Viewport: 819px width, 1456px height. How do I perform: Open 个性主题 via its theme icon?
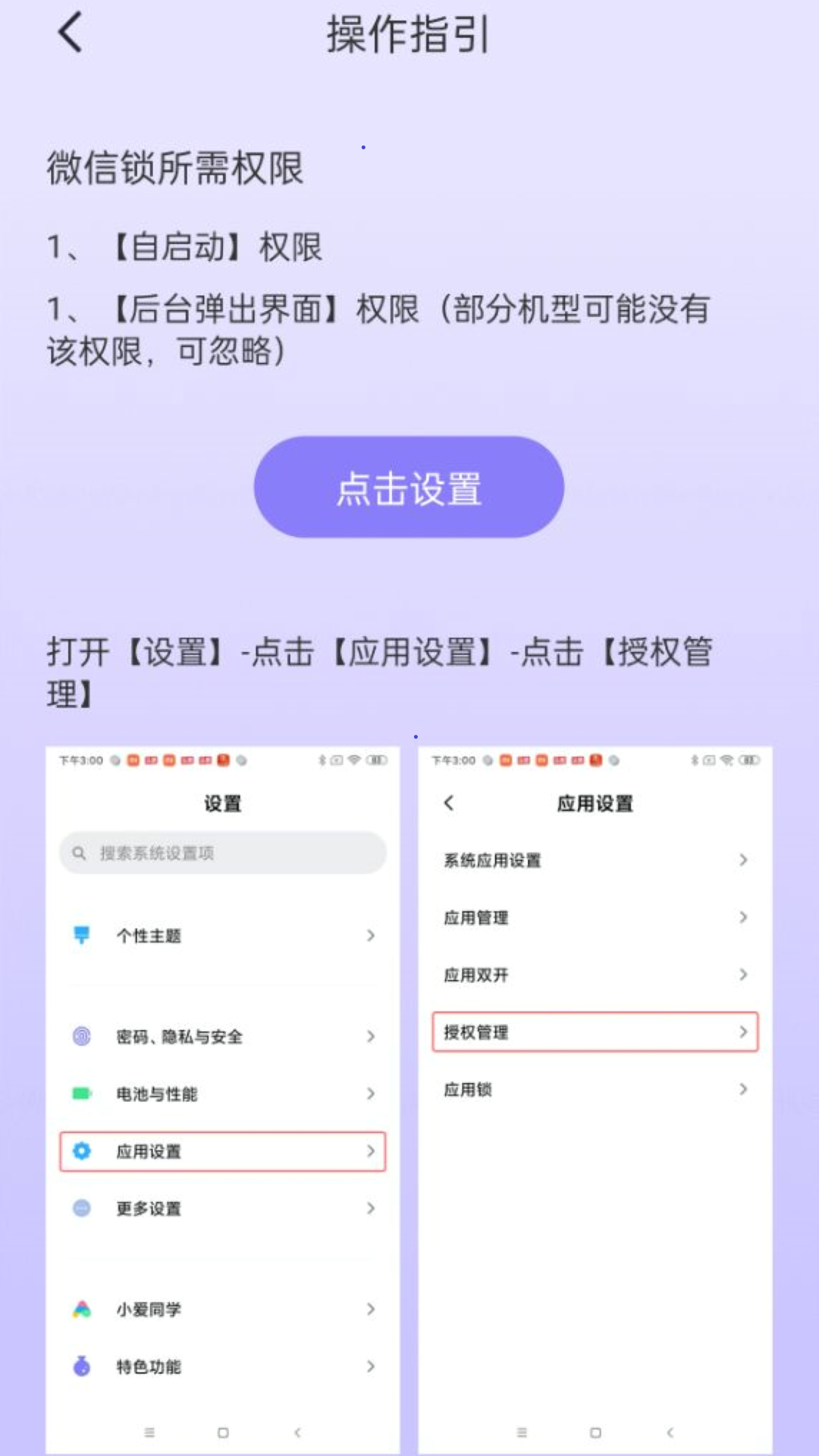tap(81, 936)
